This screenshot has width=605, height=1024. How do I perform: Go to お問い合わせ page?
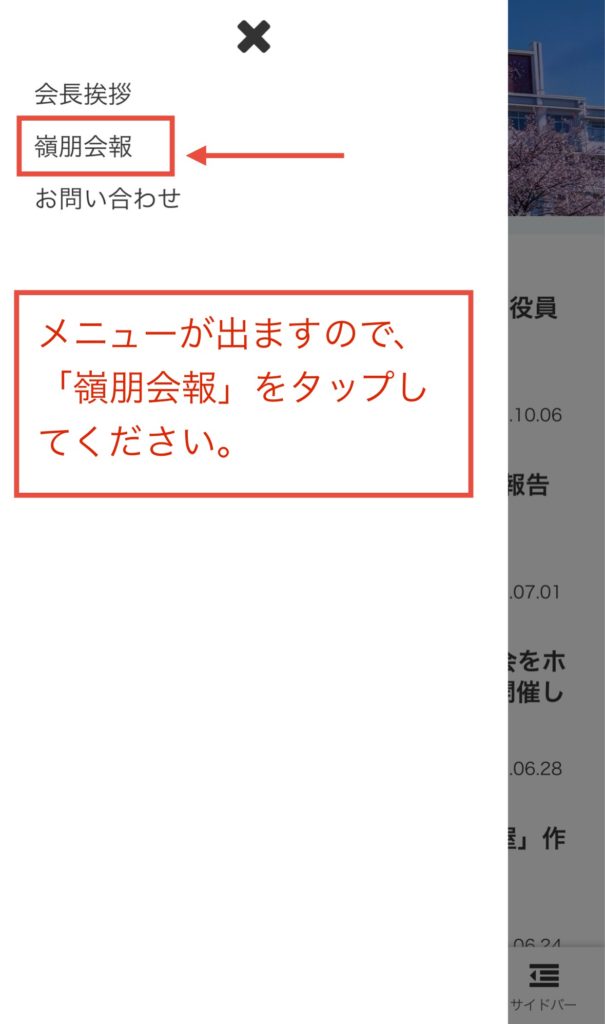(x=107, y=199)
